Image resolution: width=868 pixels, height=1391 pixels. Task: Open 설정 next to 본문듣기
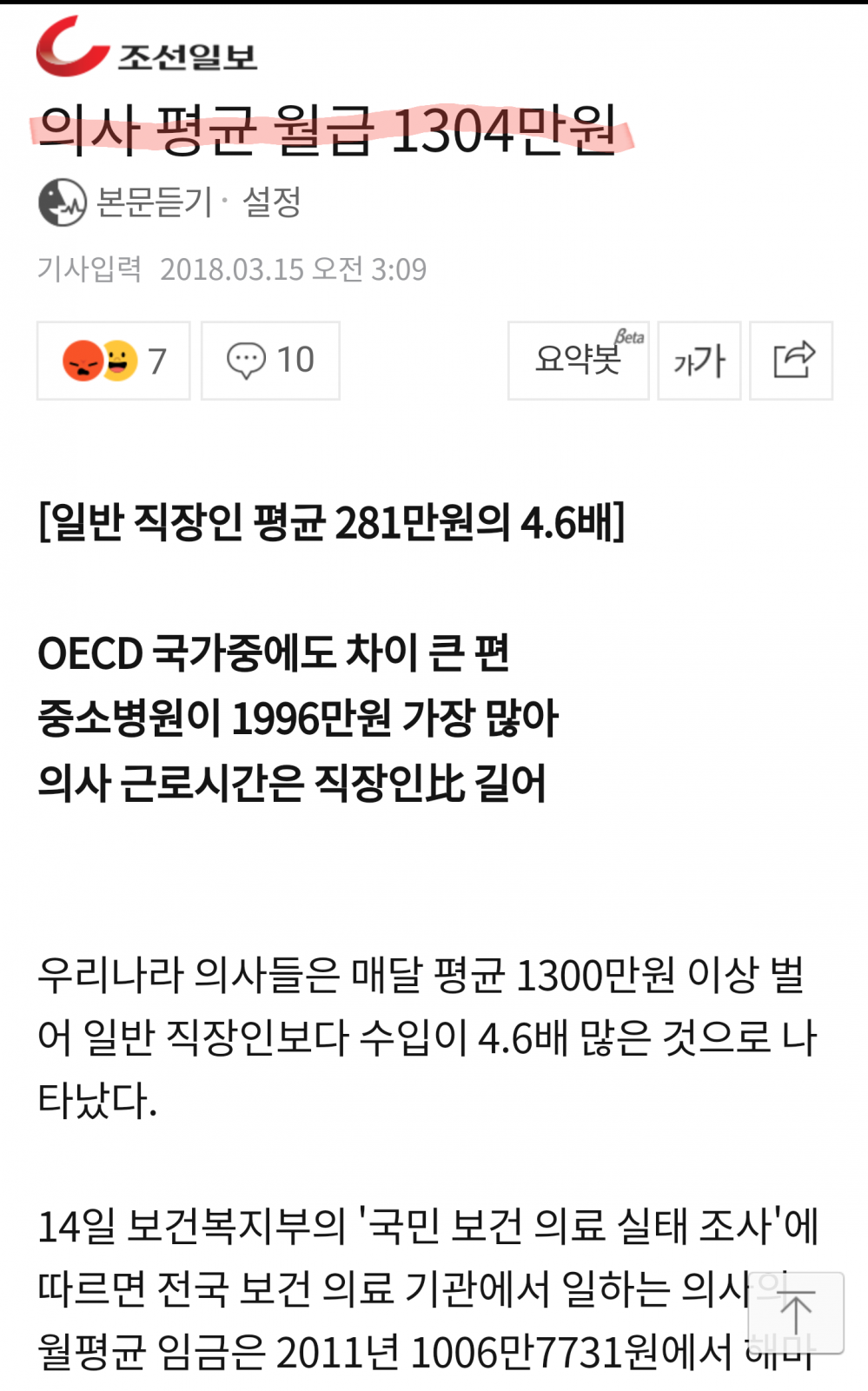[271, 202]
